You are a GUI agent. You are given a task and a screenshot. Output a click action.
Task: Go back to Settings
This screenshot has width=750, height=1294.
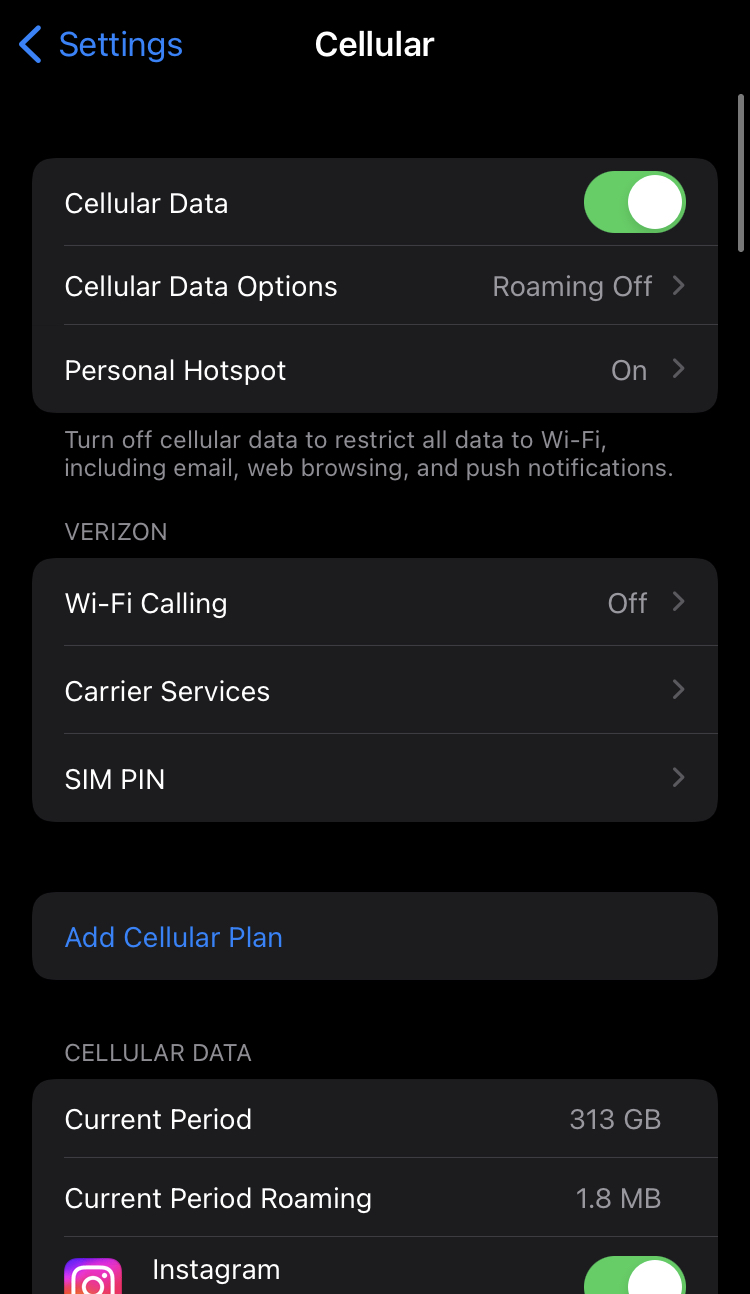(101, 45)
